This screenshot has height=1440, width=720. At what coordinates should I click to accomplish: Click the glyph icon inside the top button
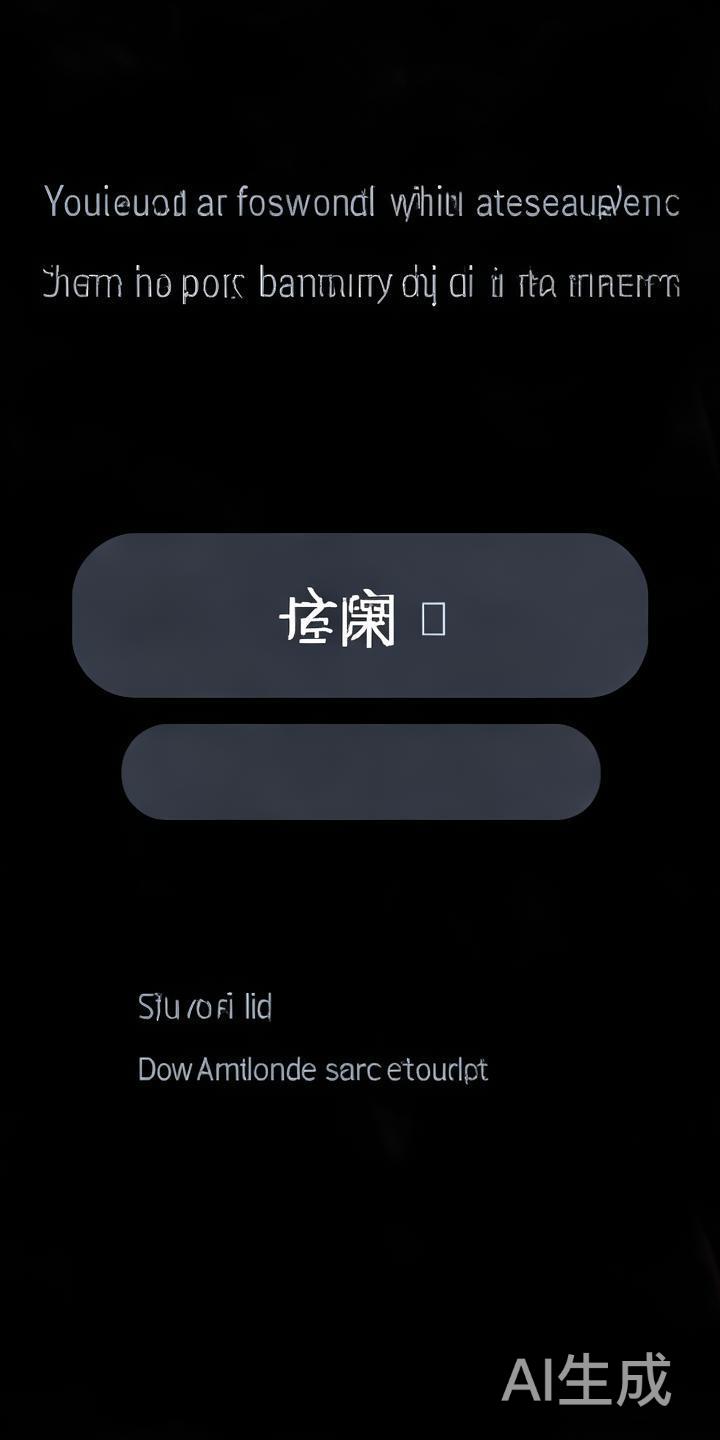pos(432,618)
